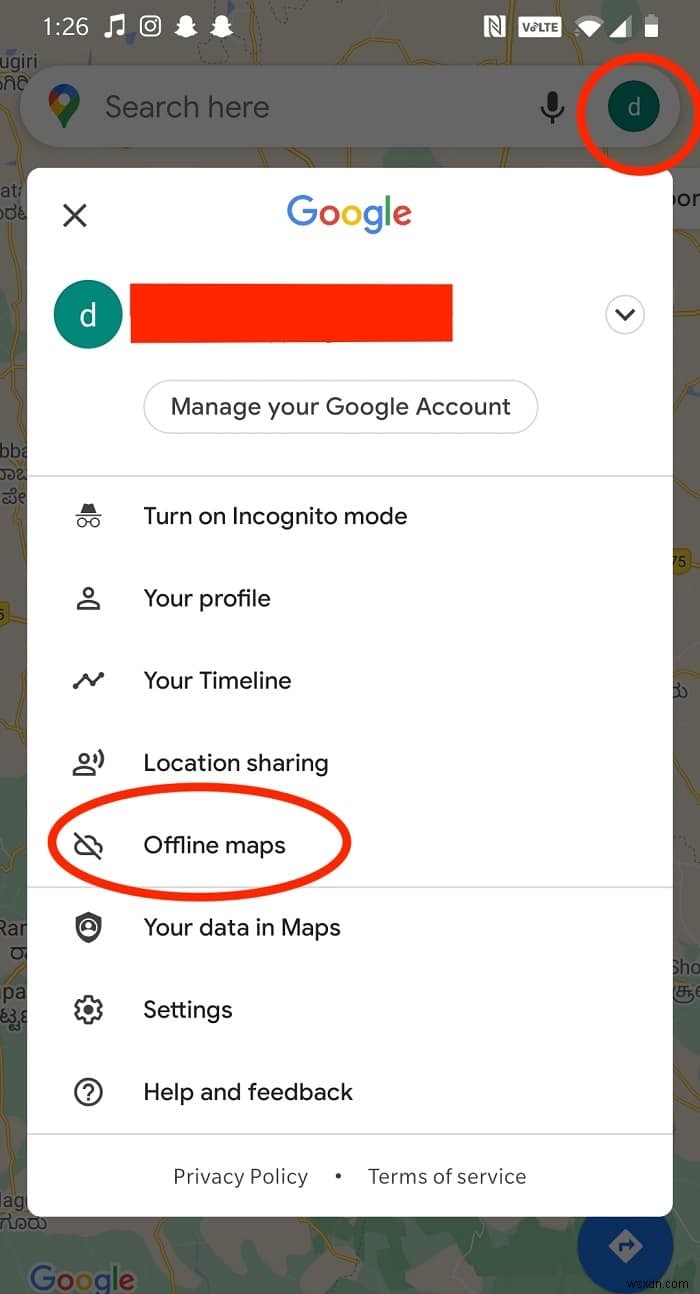Viewport: 700px width, 1294px height.
Task: Open the Terms of service link
Action: click(447, 1176)
